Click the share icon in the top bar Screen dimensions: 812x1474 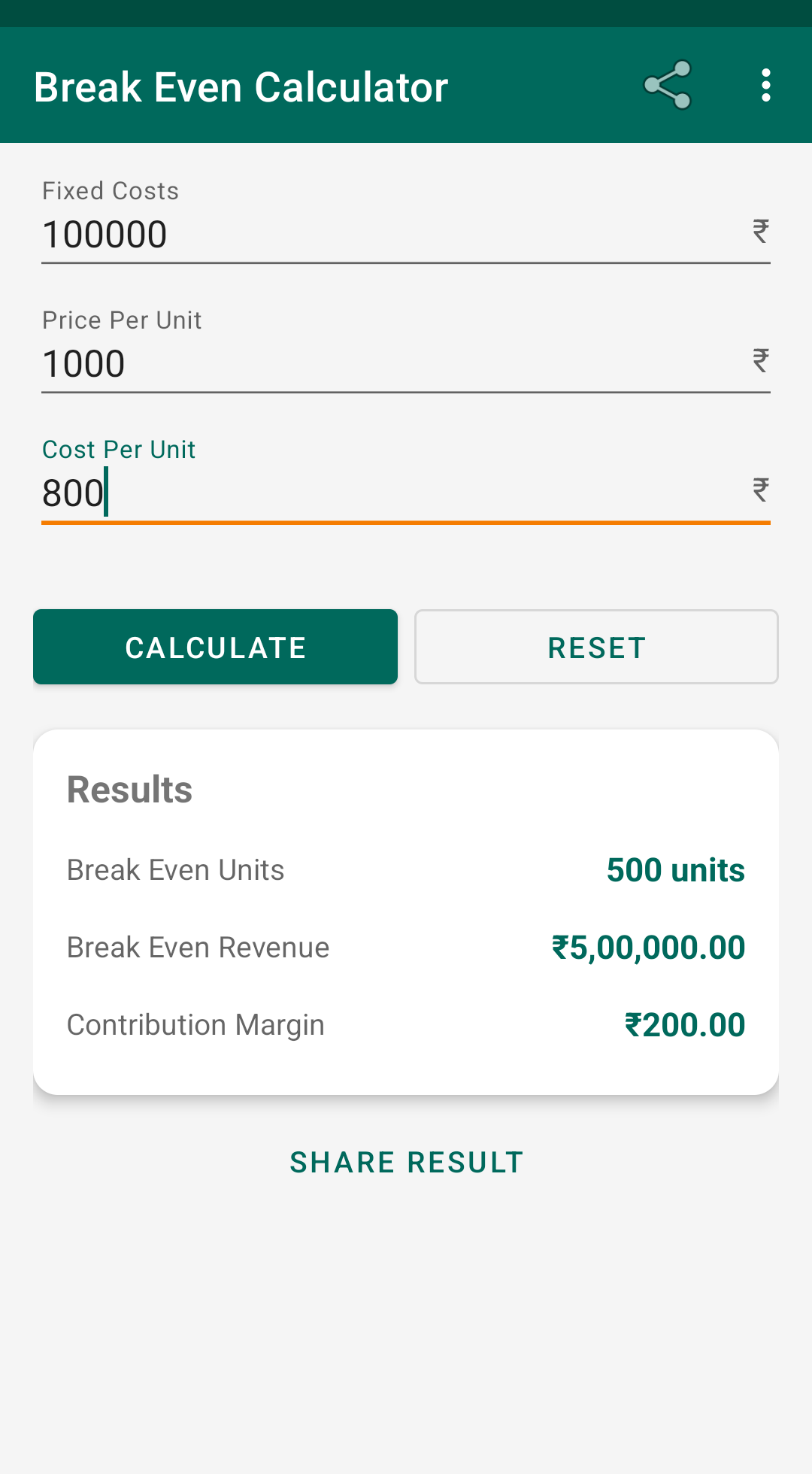tap(669, 85)
